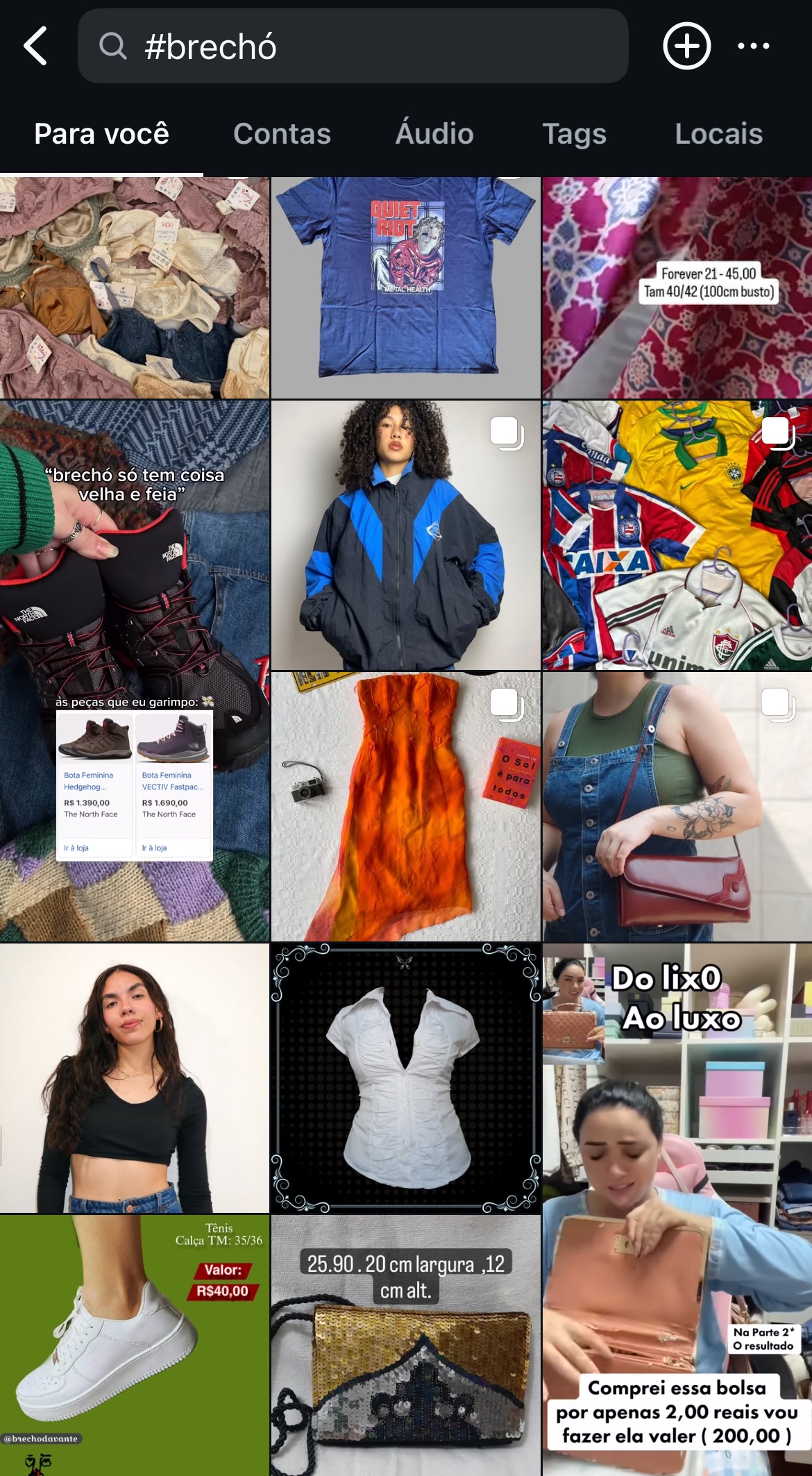The height and width of the screenshot is (1476, 812).
Task: Open the Quiet Riot blue t-shirt post
Action: pyautogui.click(x=405, y=287)
